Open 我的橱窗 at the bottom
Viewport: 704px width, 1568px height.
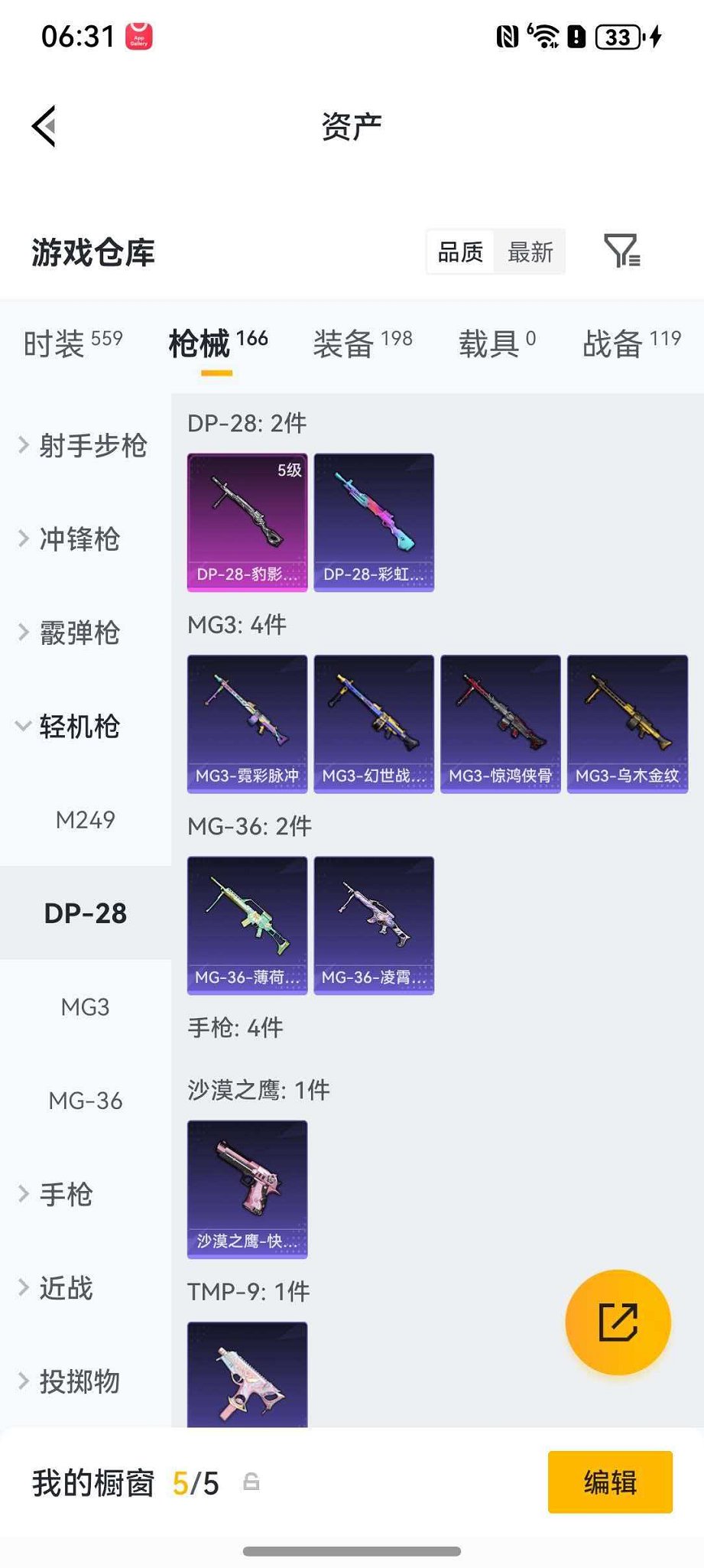point(92,1482)
